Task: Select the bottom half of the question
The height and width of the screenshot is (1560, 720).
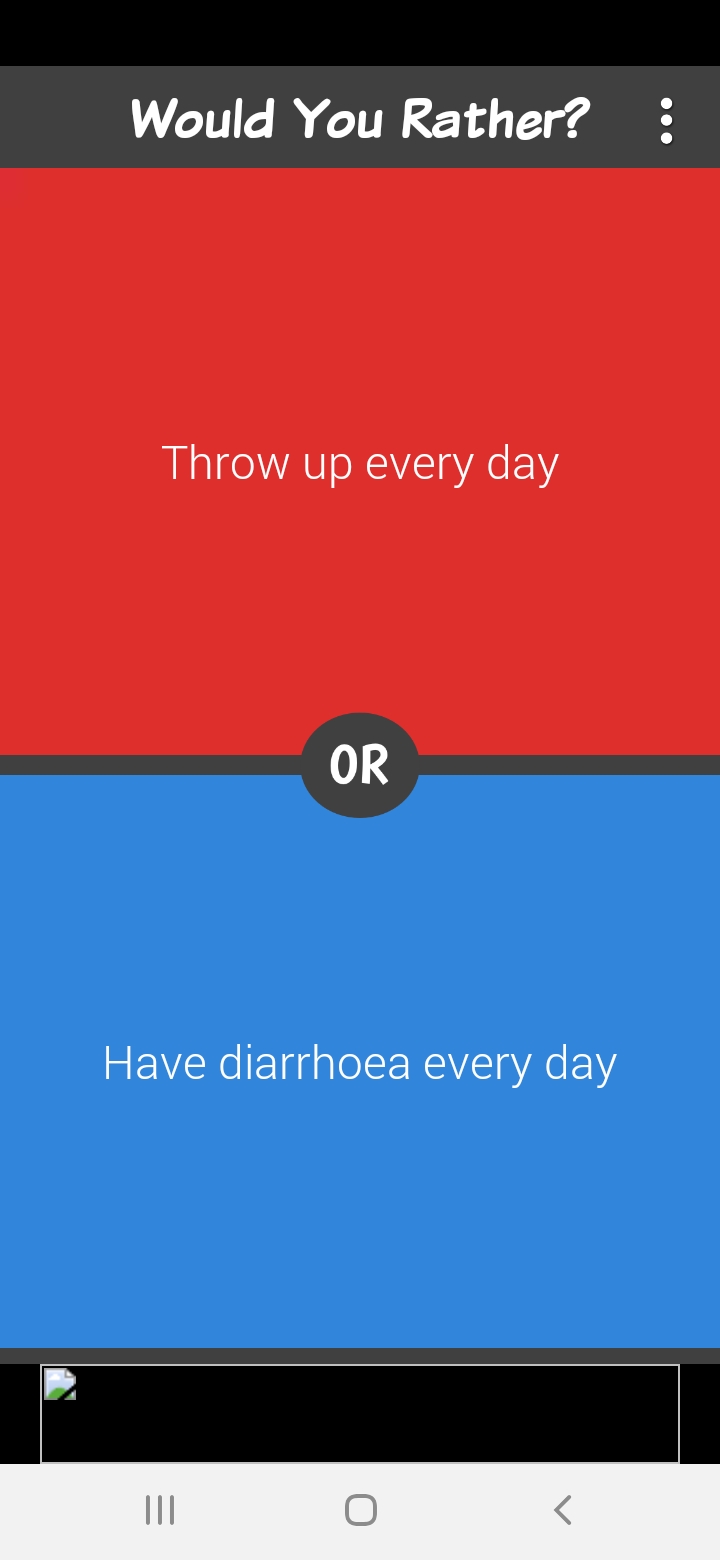Action: (x=360, y=1062)
